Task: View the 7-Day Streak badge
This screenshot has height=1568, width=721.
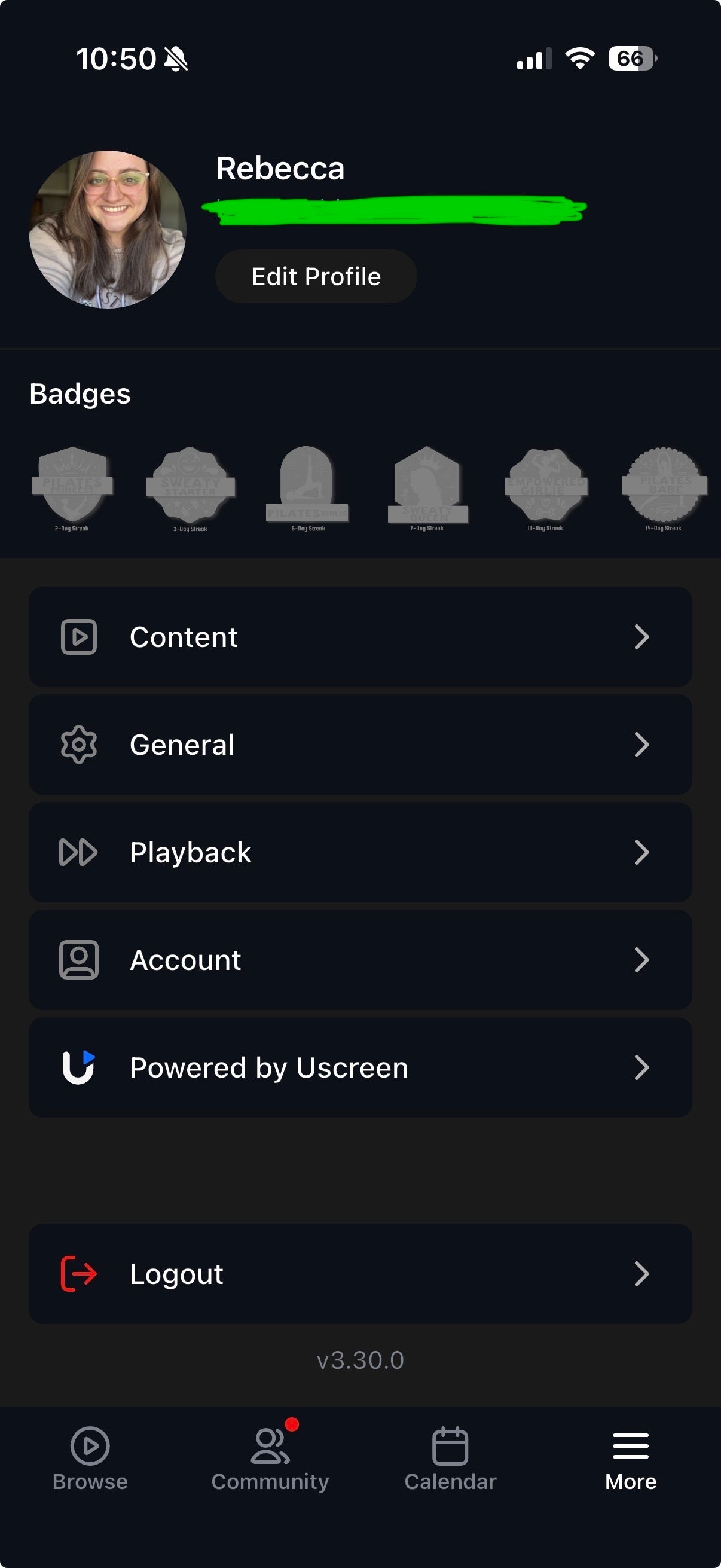Action: [427, 488]
